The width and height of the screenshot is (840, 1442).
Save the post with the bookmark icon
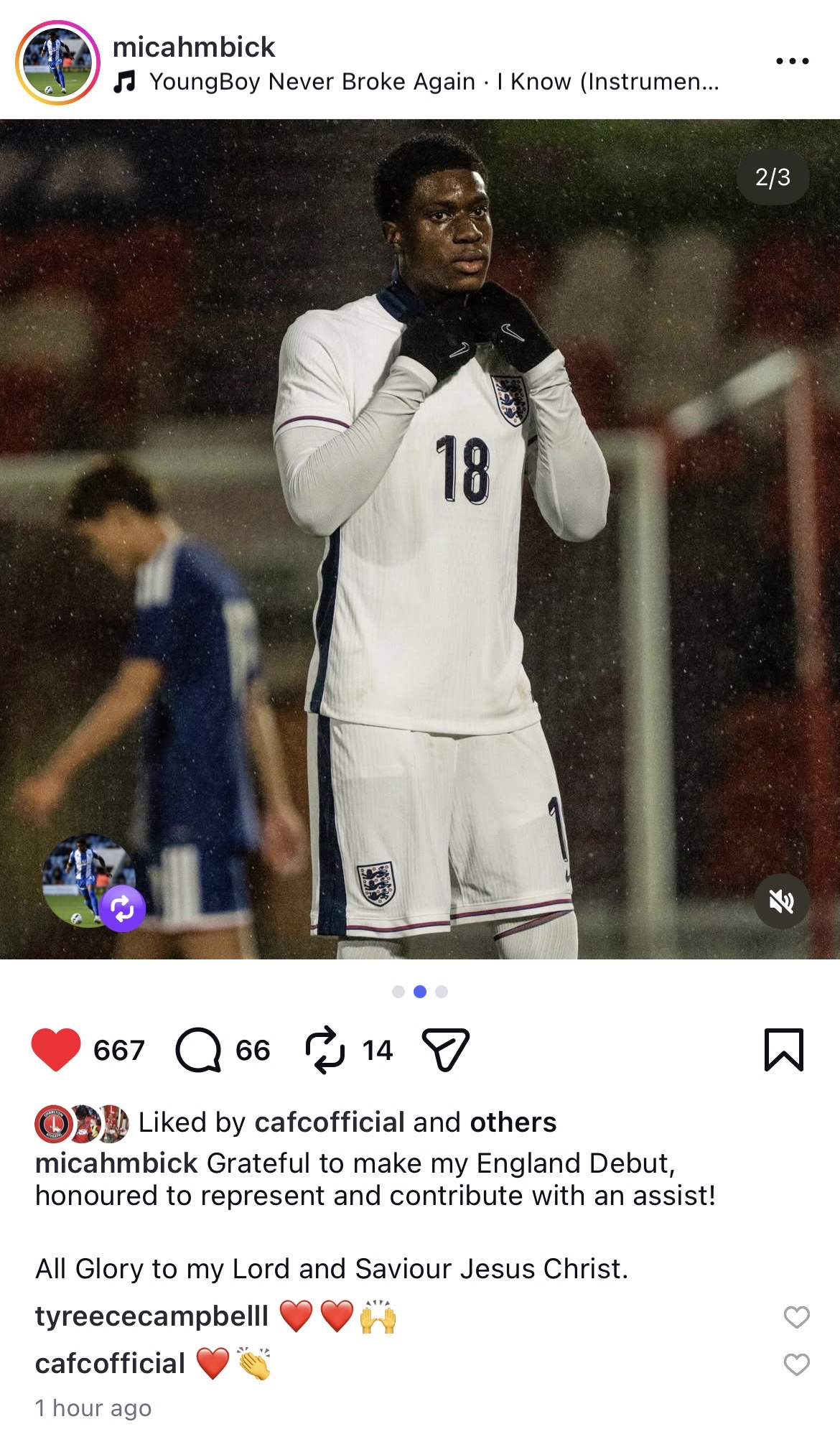click(x=783, y=1050)
